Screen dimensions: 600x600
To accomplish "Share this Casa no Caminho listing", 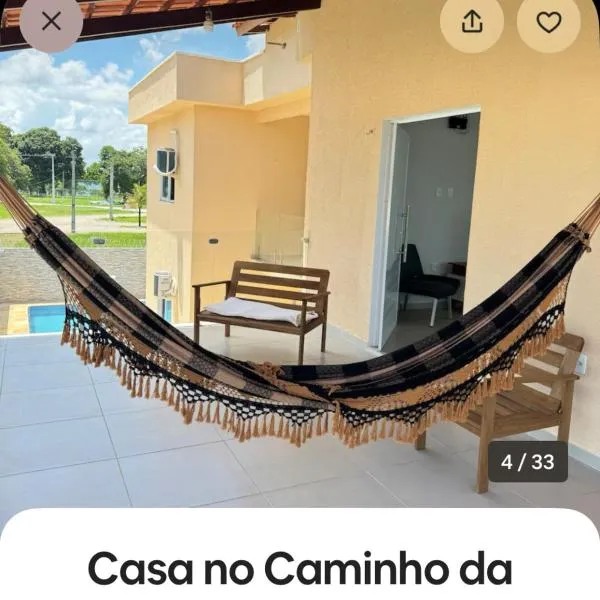I will (x=472, y=22).
